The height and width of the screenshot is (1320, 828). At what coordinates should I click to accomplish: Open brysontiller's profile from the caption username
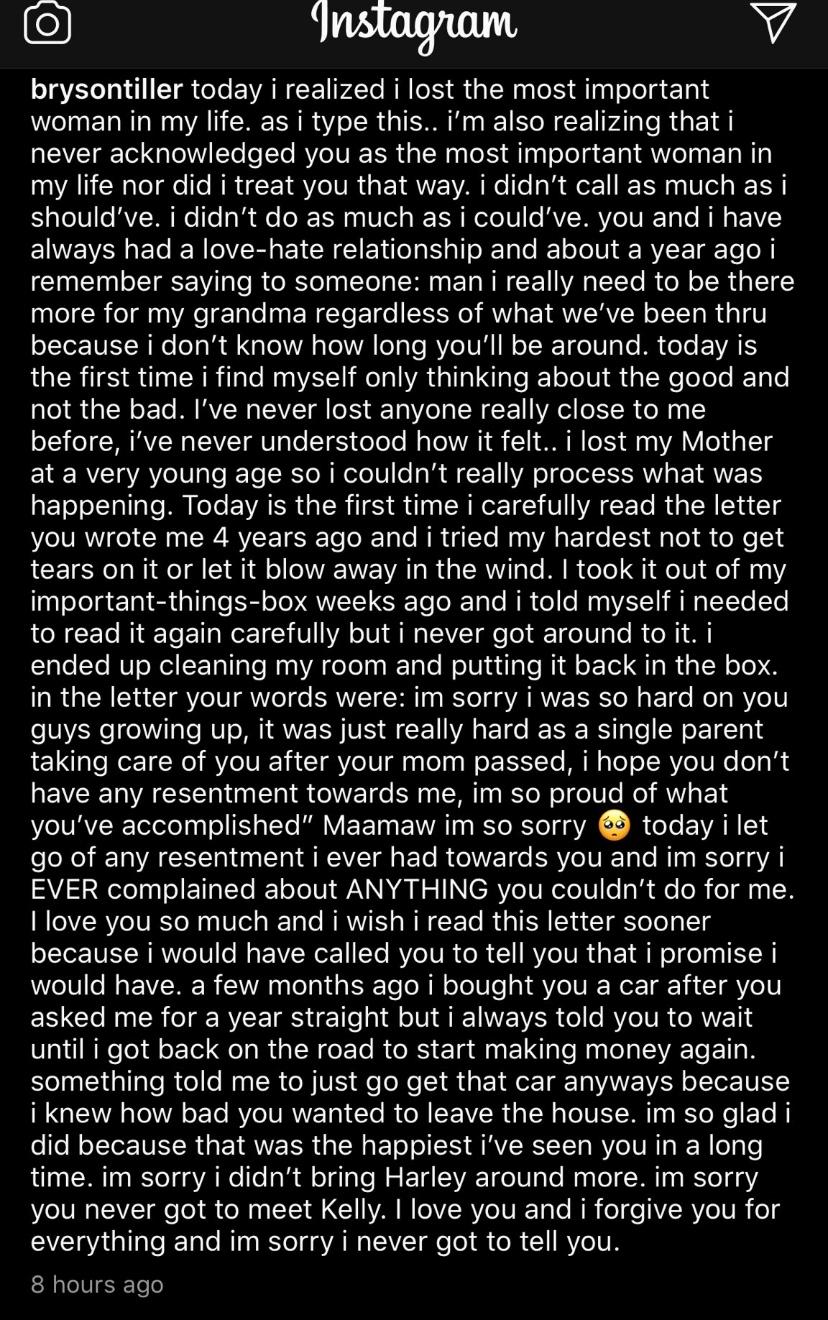(x=107, y=90)
